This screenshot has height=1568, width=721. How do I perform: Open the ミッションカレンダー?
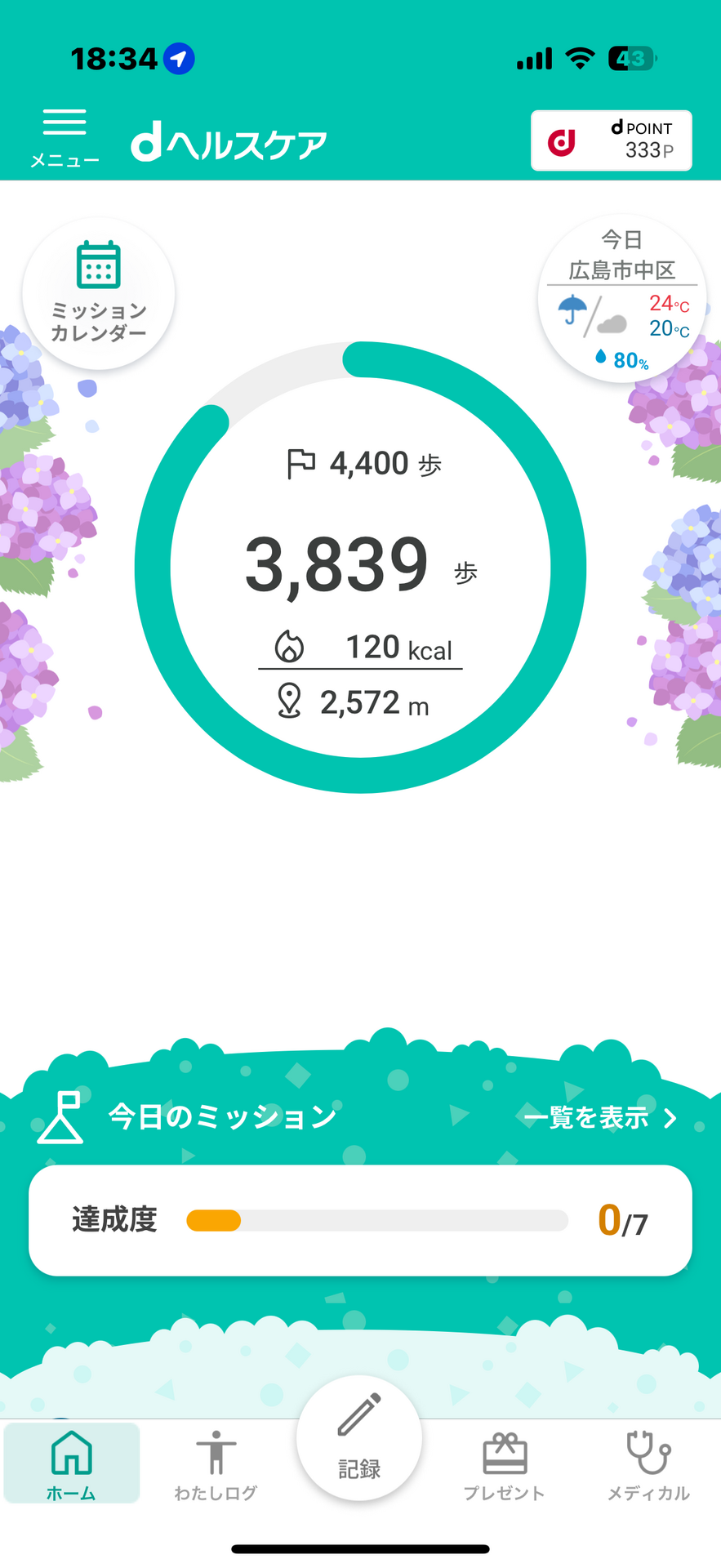pyautogui.click(x=99, y=293)
